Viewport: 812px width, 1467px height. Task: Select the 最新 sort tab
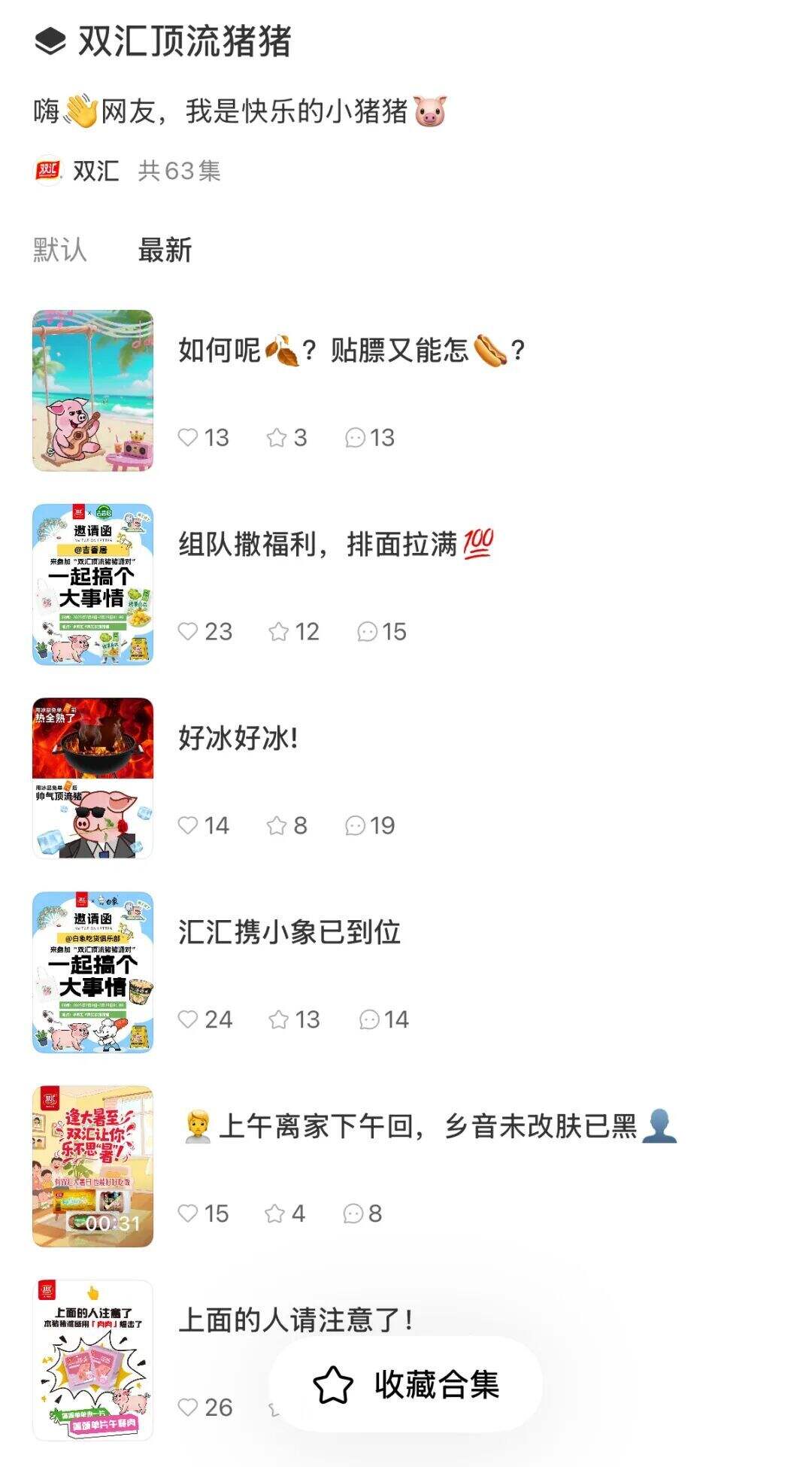[x=165, y=250]
